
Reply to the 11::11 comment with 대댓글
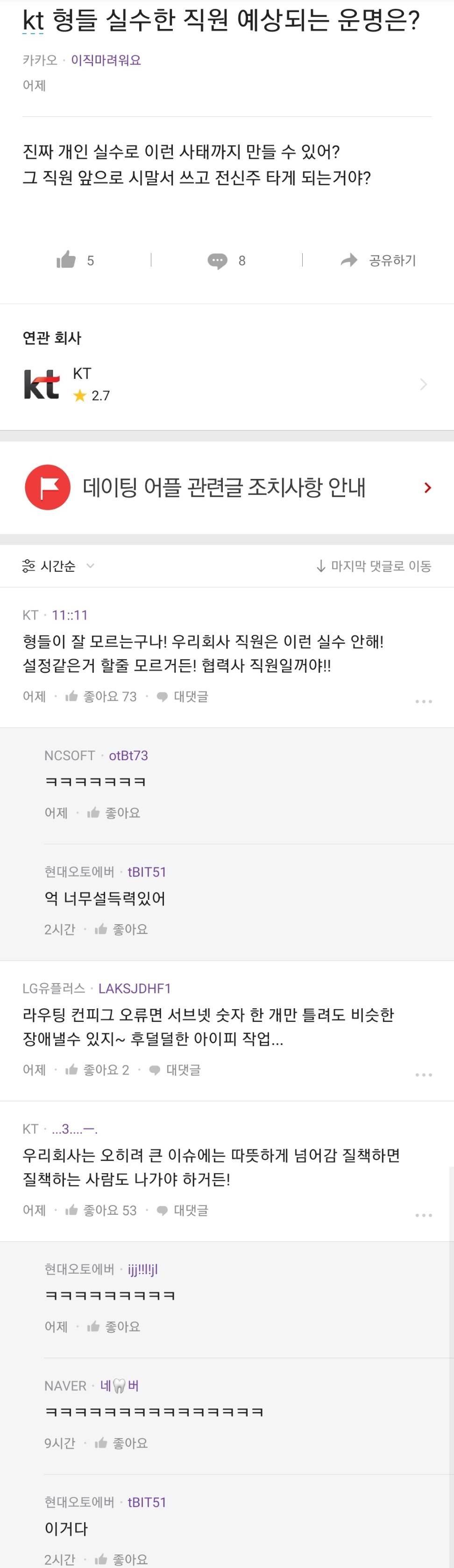pyautogui.click(x=183, y=696)
